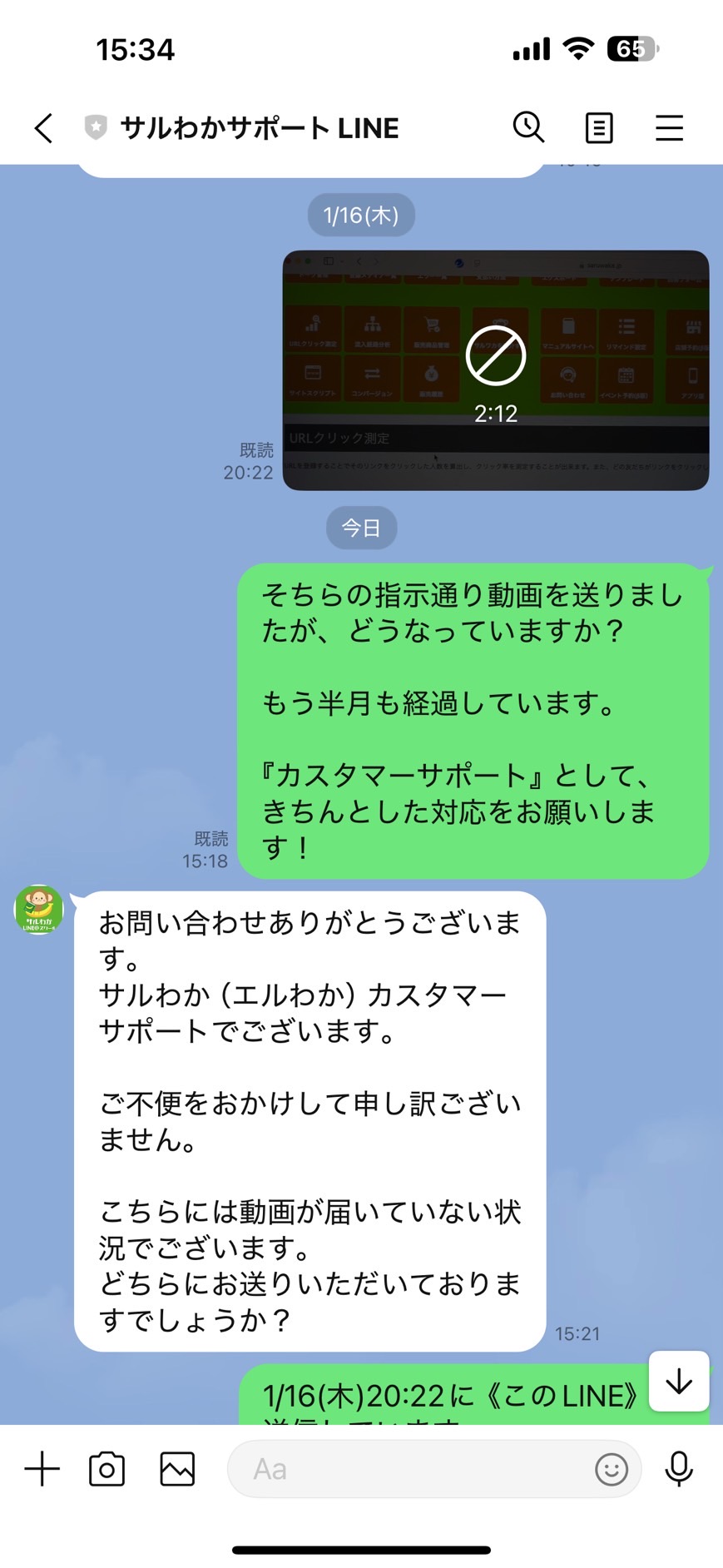Open the plus attachment menu
The height and width of the screenshot is (1568, 723).
(42, 1469)
